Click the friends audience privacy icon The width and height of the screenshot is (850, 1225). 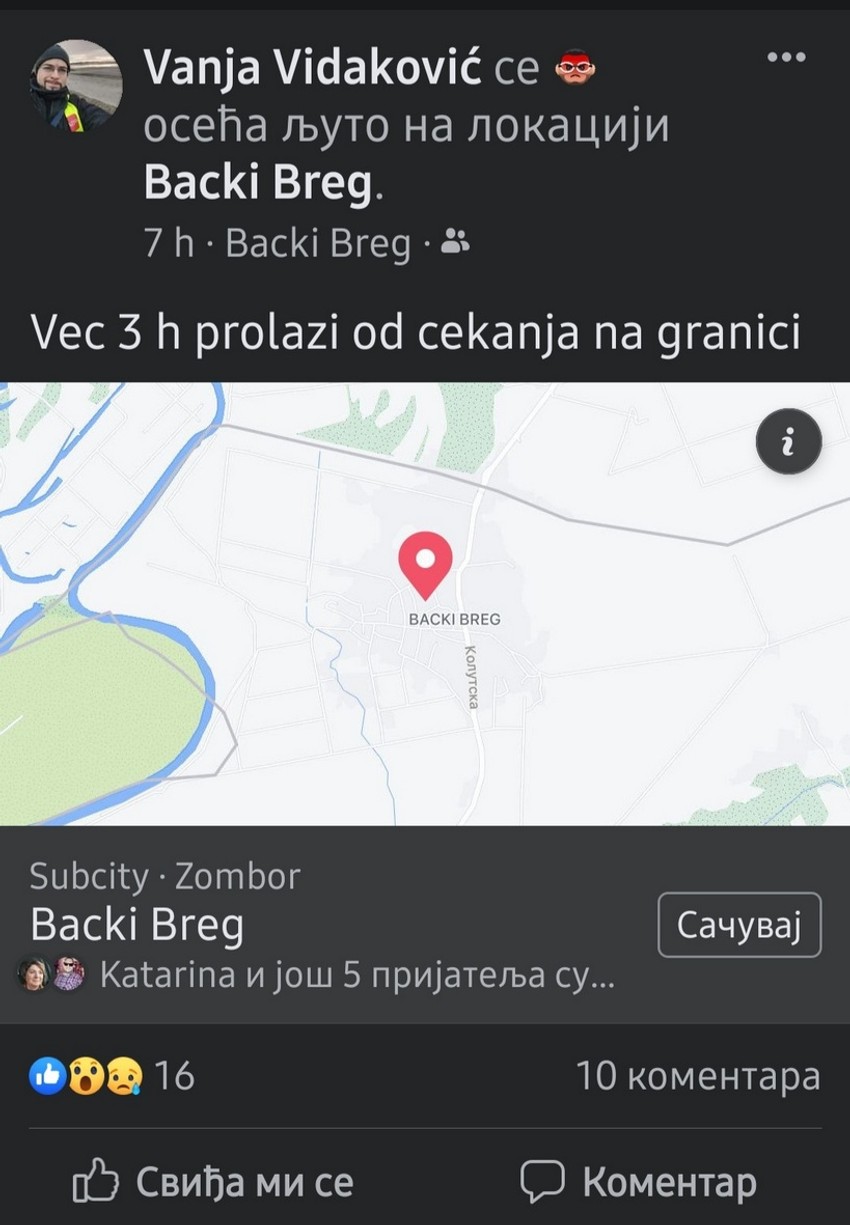[x=455, y=240]
